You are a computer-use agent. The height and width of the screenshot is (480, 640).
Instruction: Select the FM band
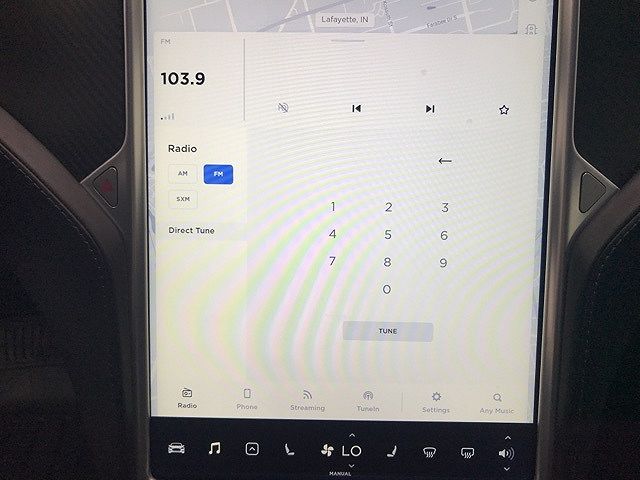tap(217, 173)
